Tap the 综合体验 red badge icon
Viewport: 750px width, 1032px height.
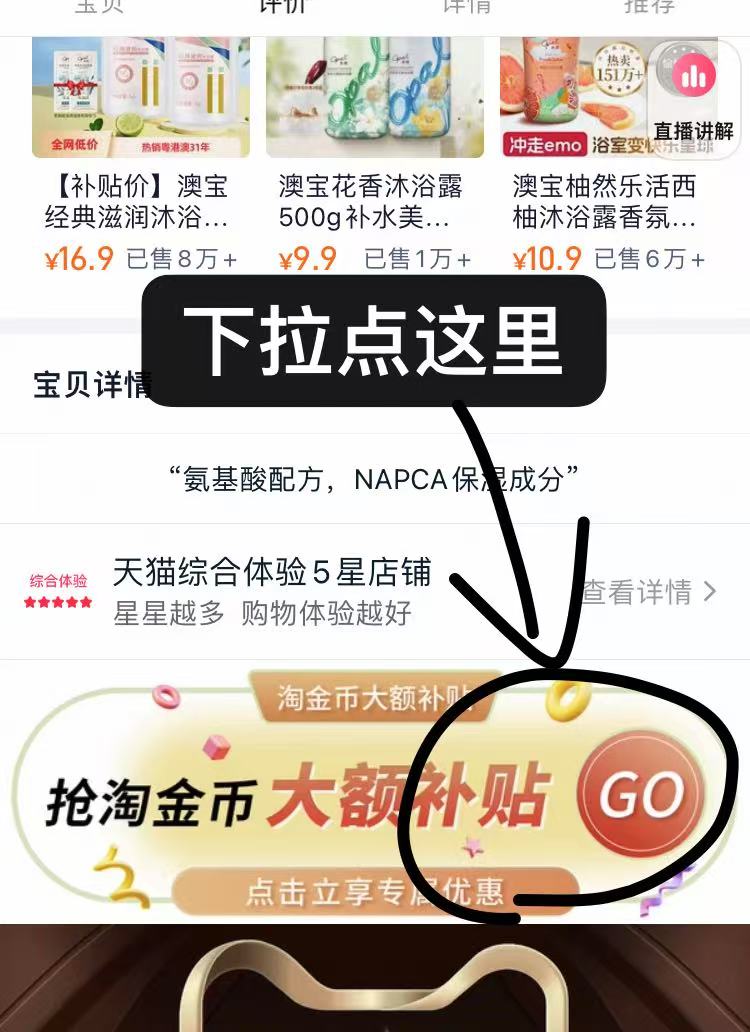58,580
